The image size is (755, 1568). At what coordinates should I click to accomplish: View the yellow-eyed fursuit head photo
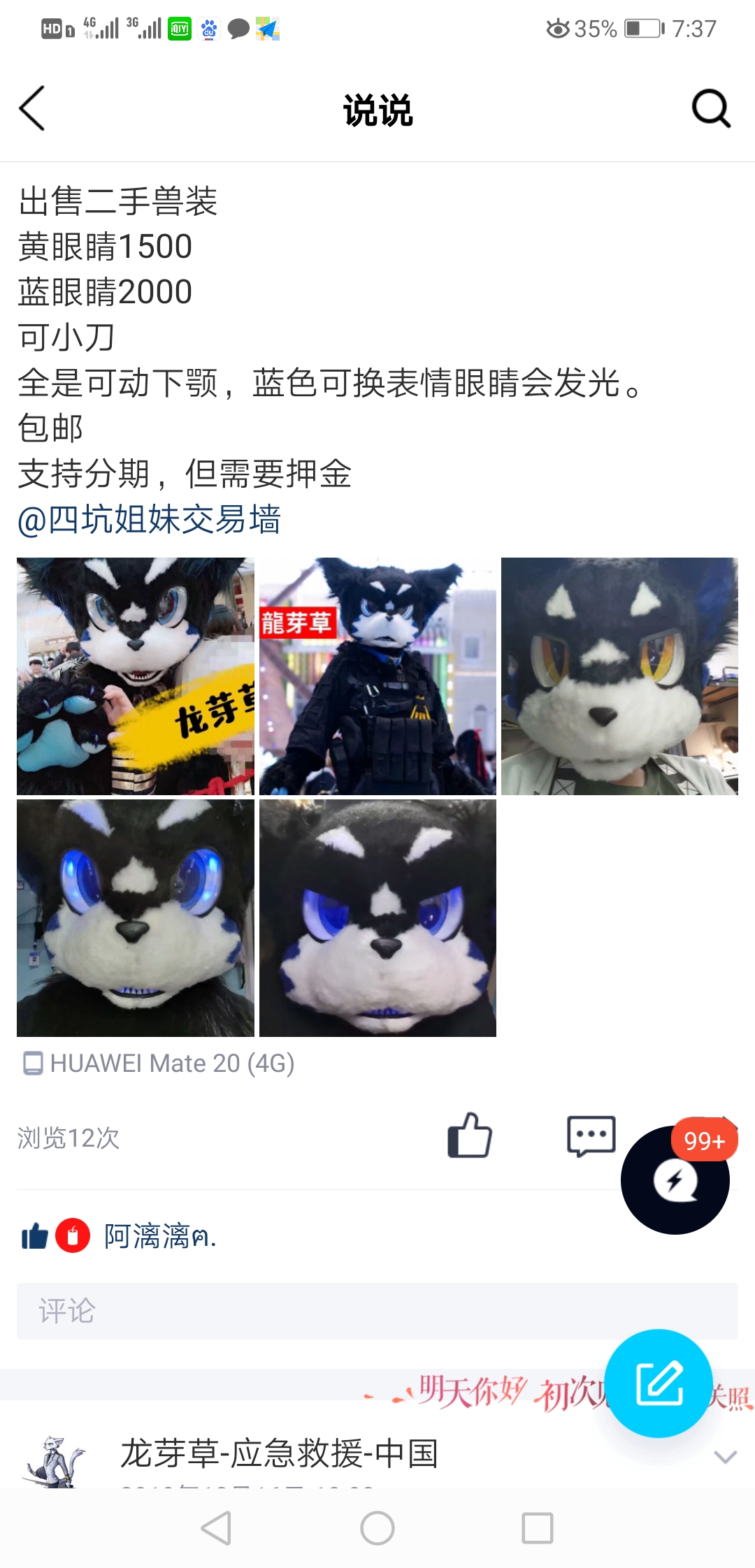(619, 676)
